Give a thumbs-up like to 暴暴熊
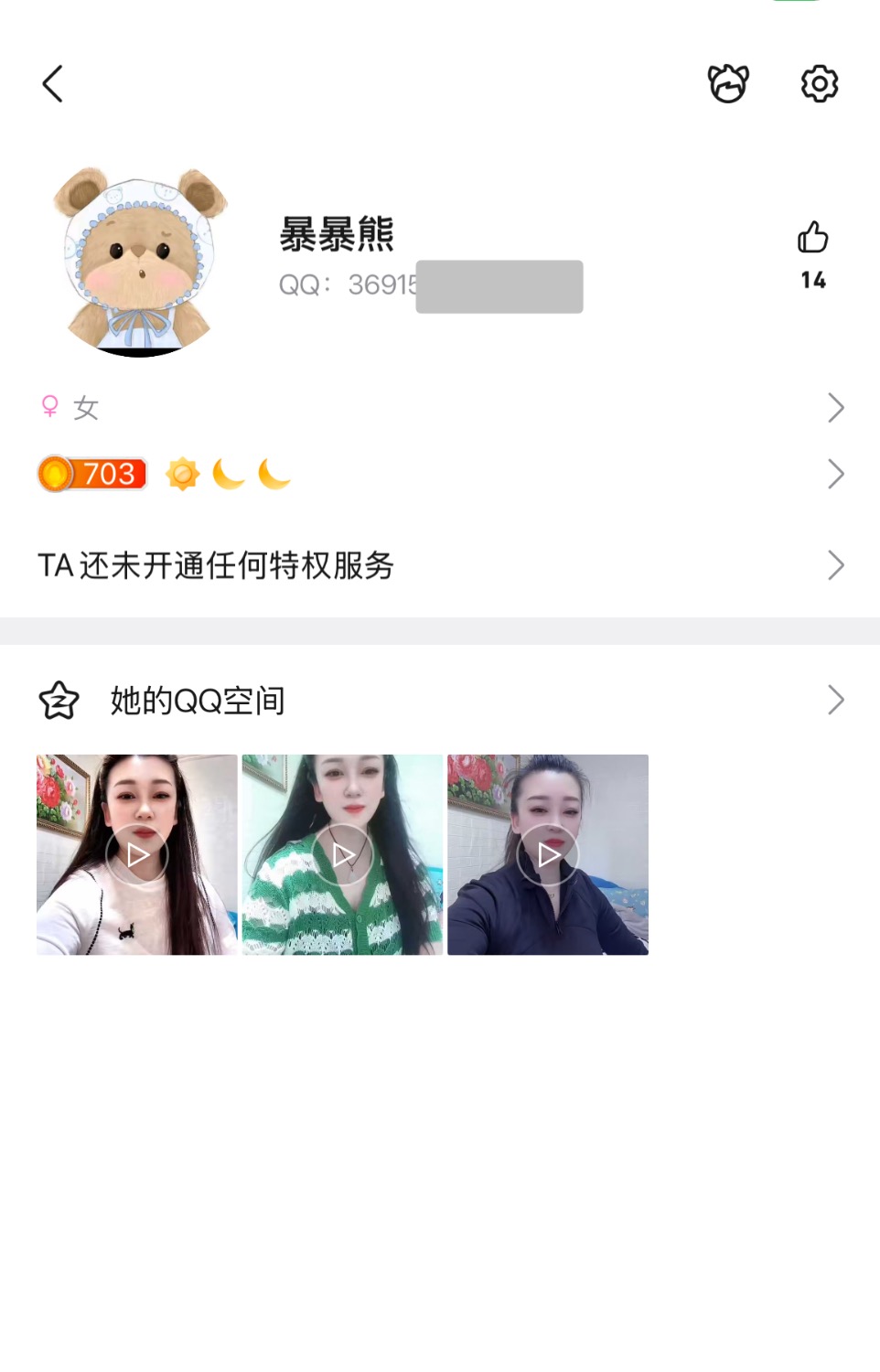880x1372 pixels. (812, 239)
